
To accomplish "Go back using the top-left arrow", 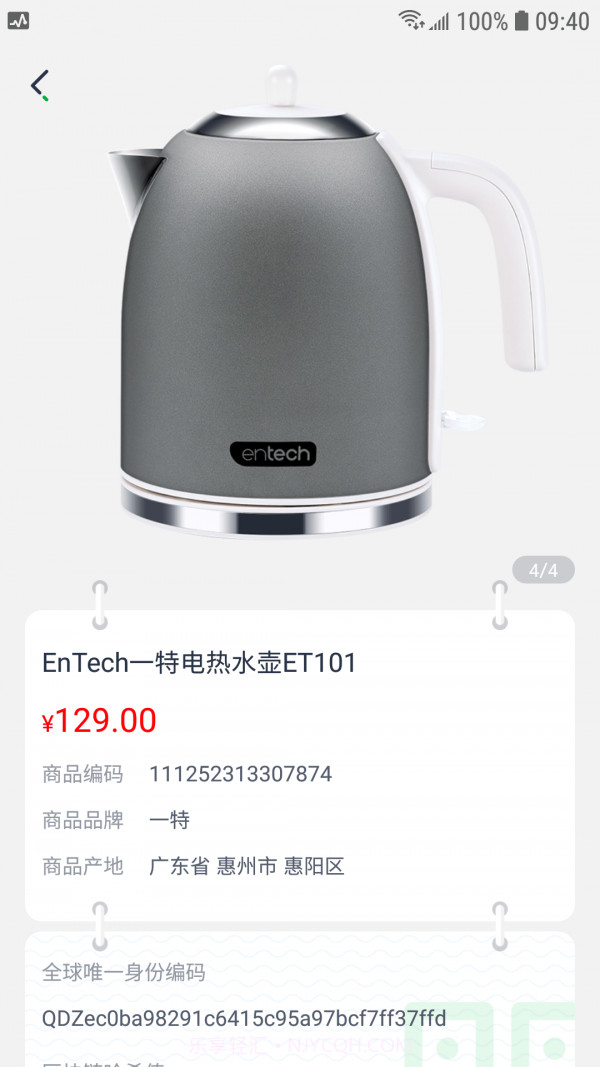I will pos(39,84).
